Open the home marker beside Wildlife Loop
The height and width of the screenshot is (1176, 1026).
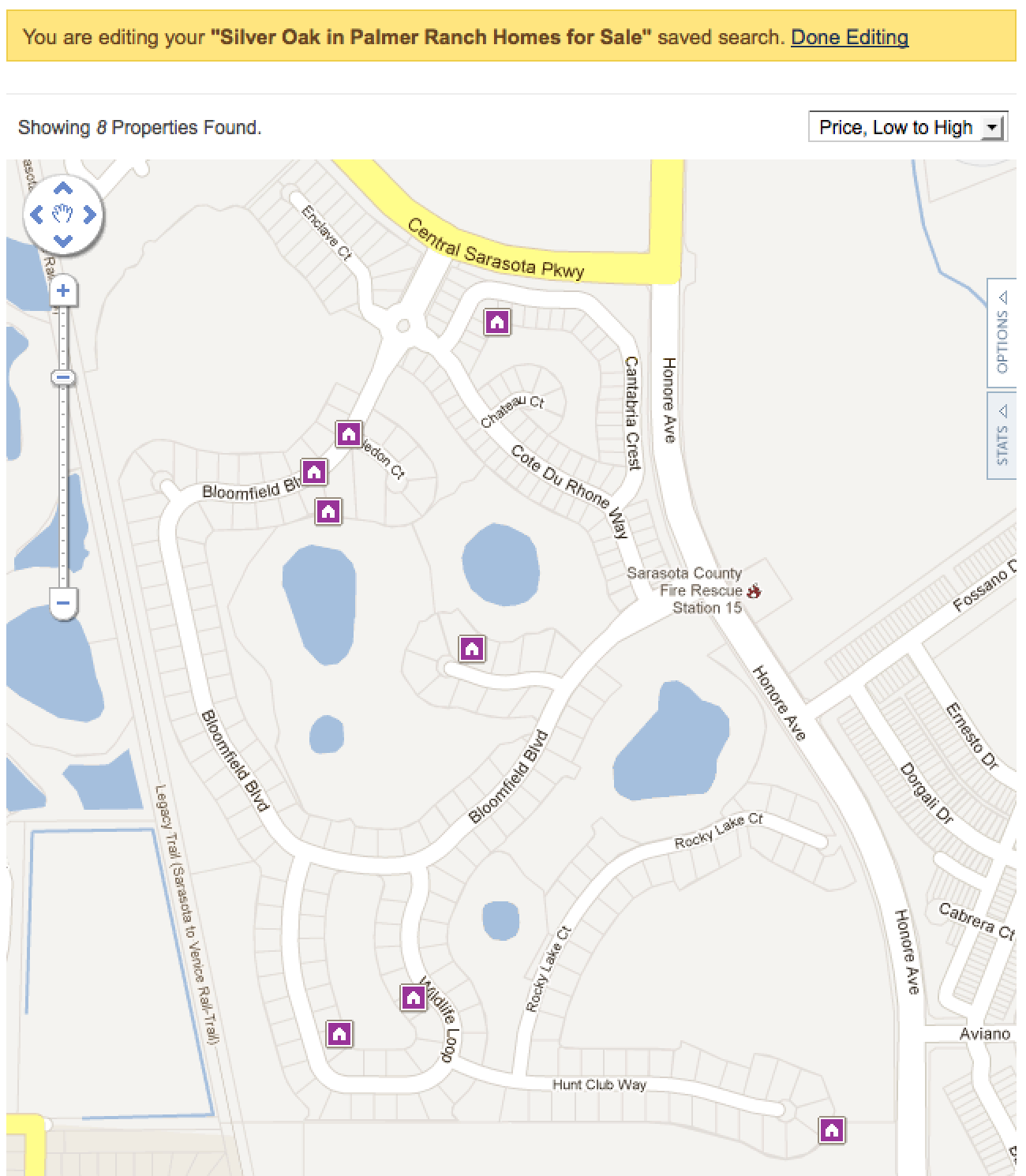413,998
